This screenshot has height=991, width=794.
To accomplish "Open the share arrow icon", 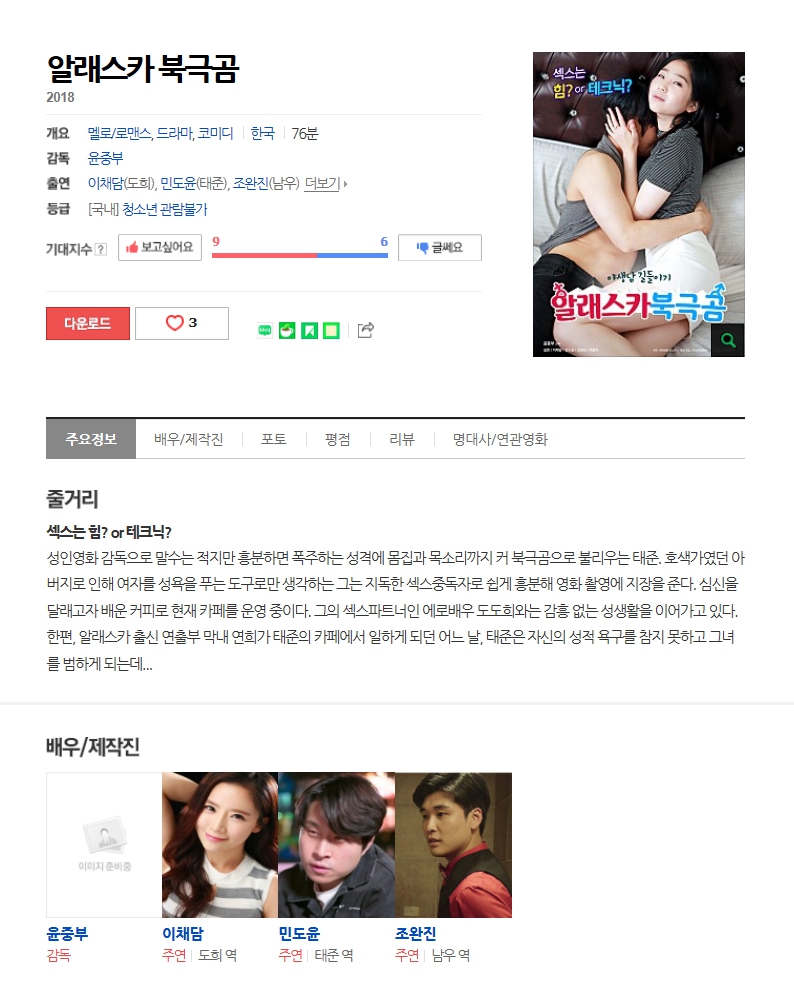I will pos(366,330).
